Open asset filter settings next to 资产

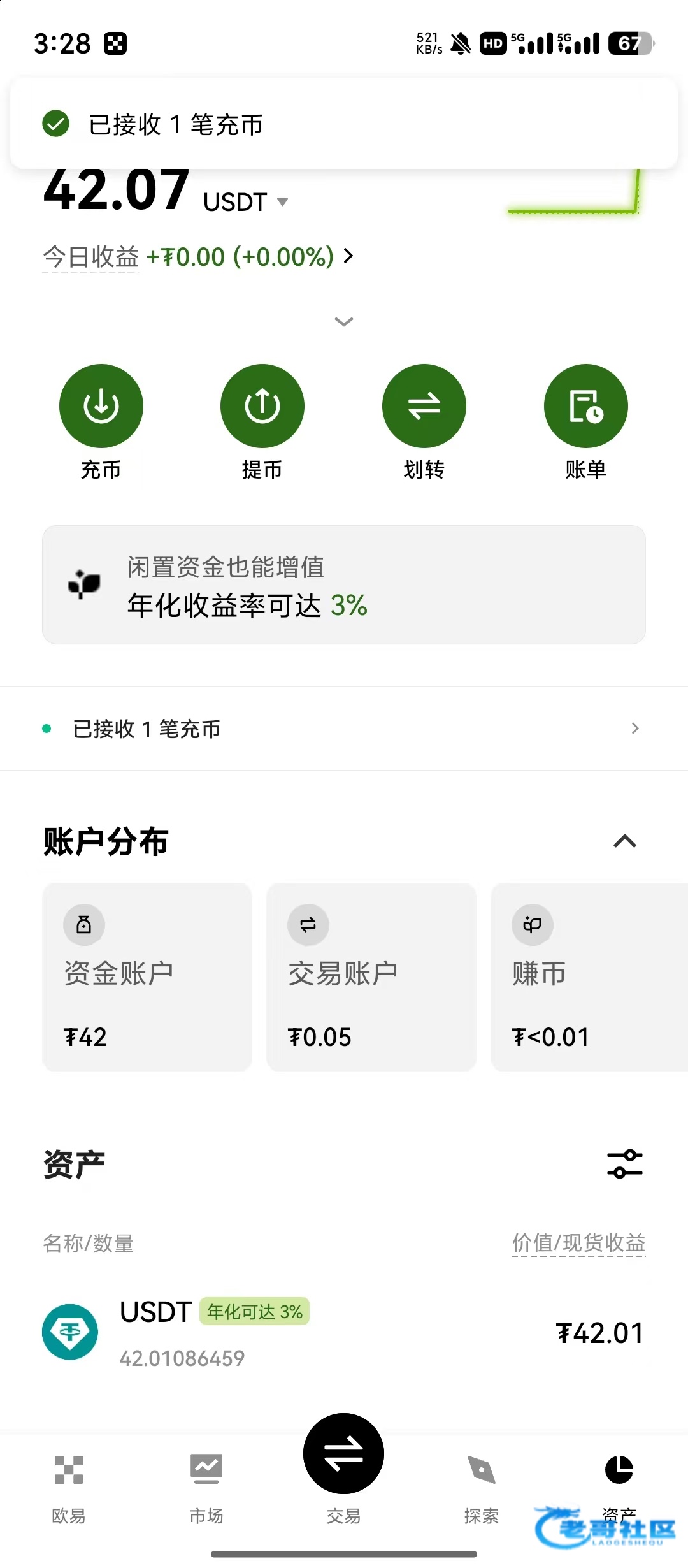pos(625,1164)
